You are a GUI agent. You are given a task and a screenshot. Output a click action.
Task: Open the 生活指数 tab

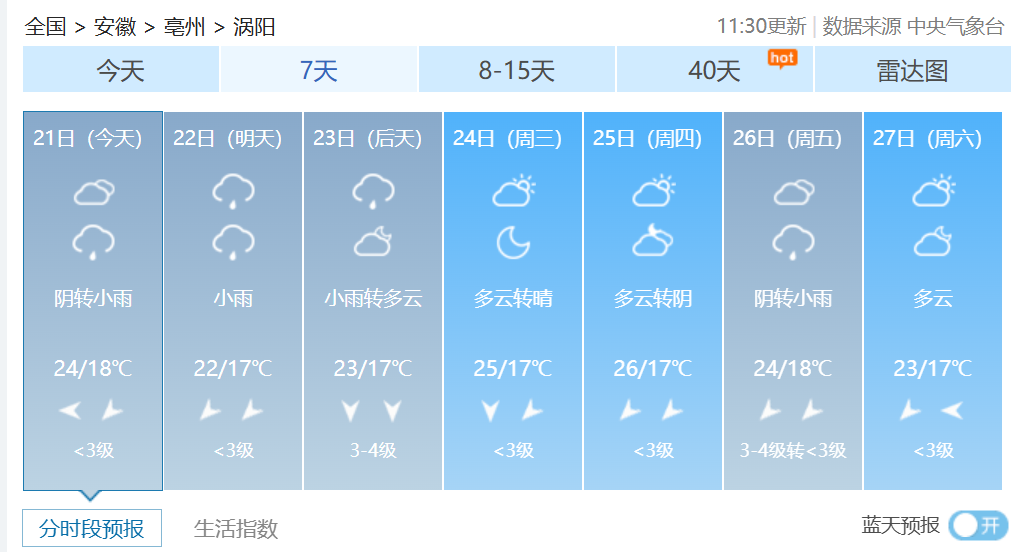236,528
